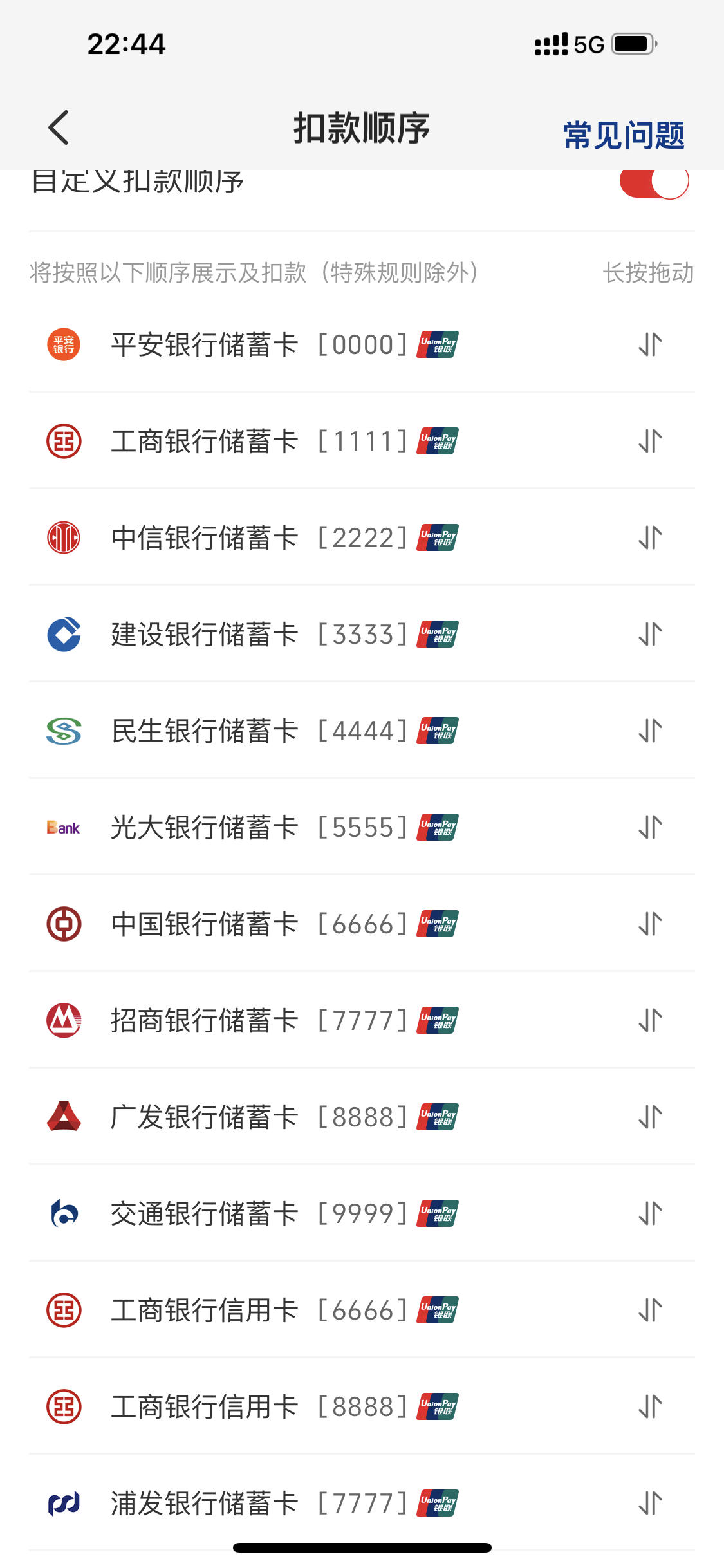The width and height of the screenshot is (724, 1568).
Task: Tap reorder handle for 工商银行储蓄卡 [1111]
Action: pos(650,441)
